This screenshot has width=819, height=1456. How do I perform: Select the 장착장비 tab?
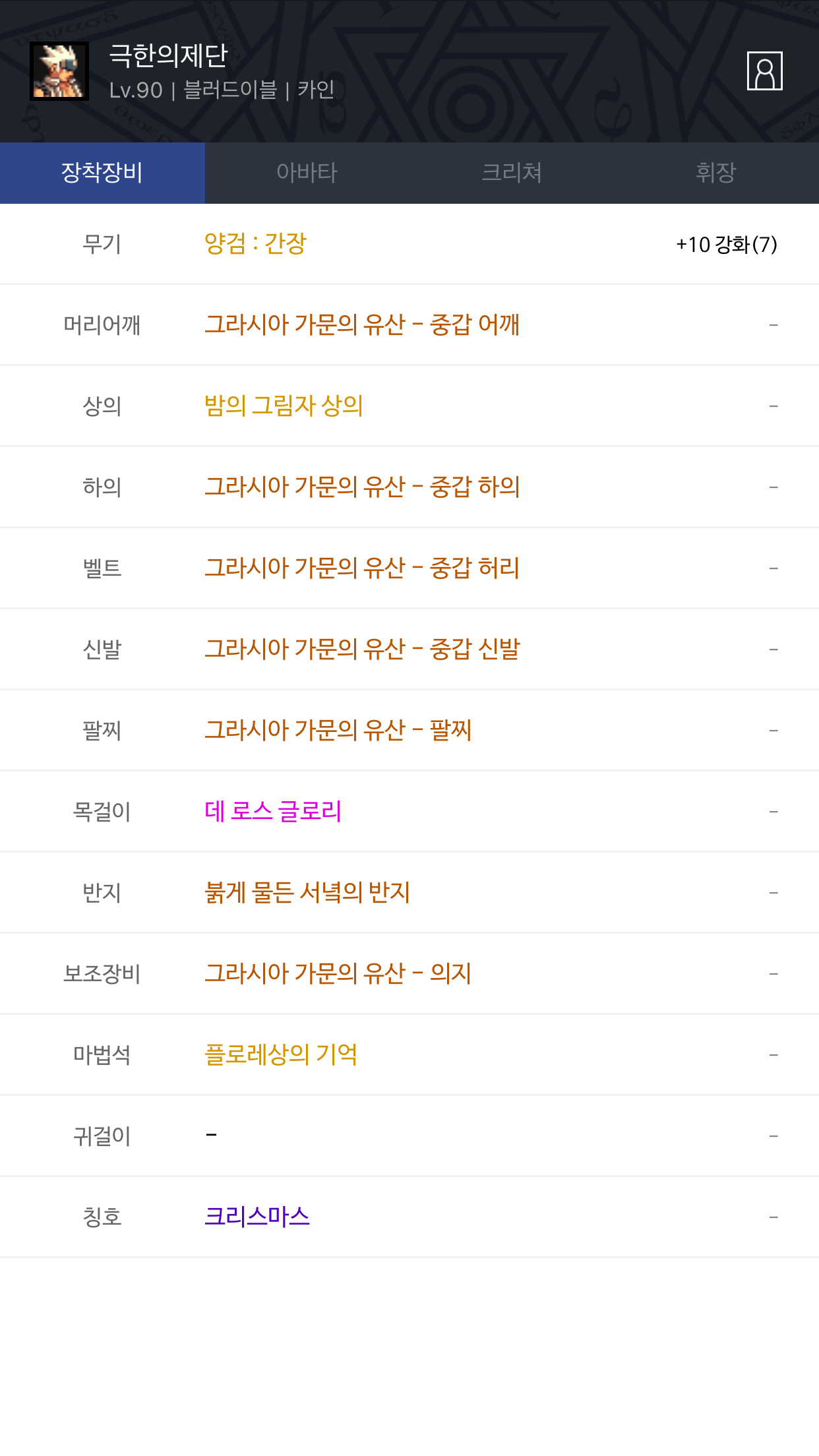click(102, 173)
